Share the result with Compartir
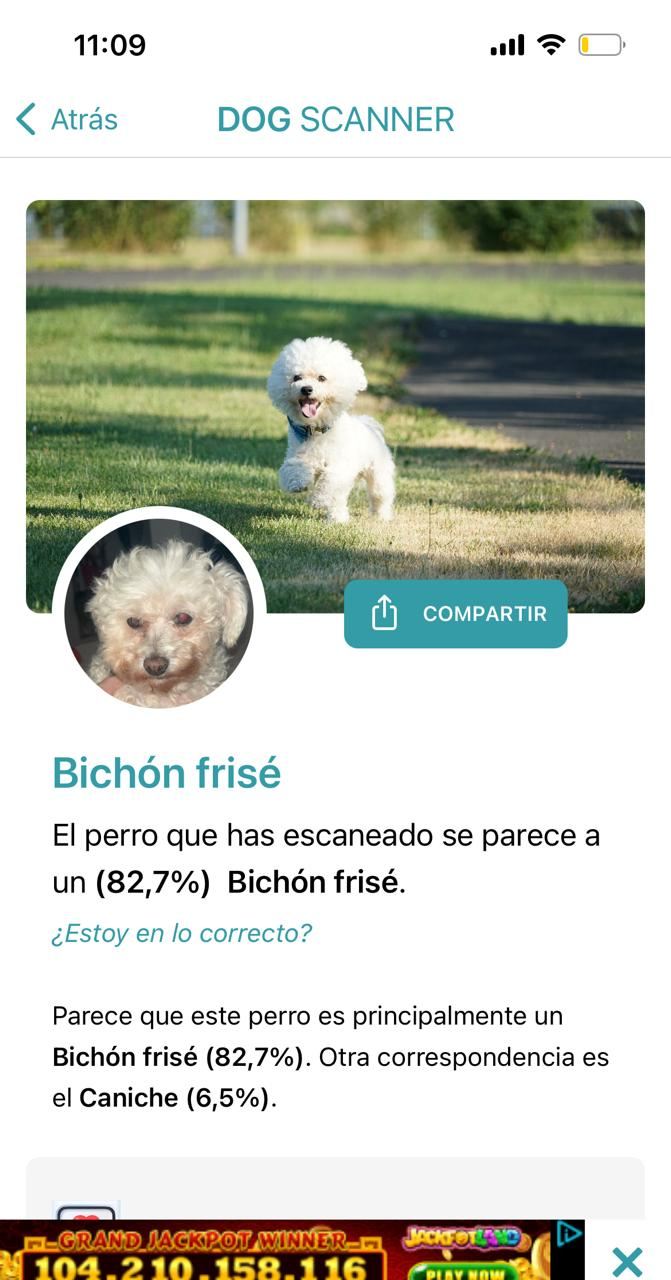The image size is (671, 1280). pos(456,614)
